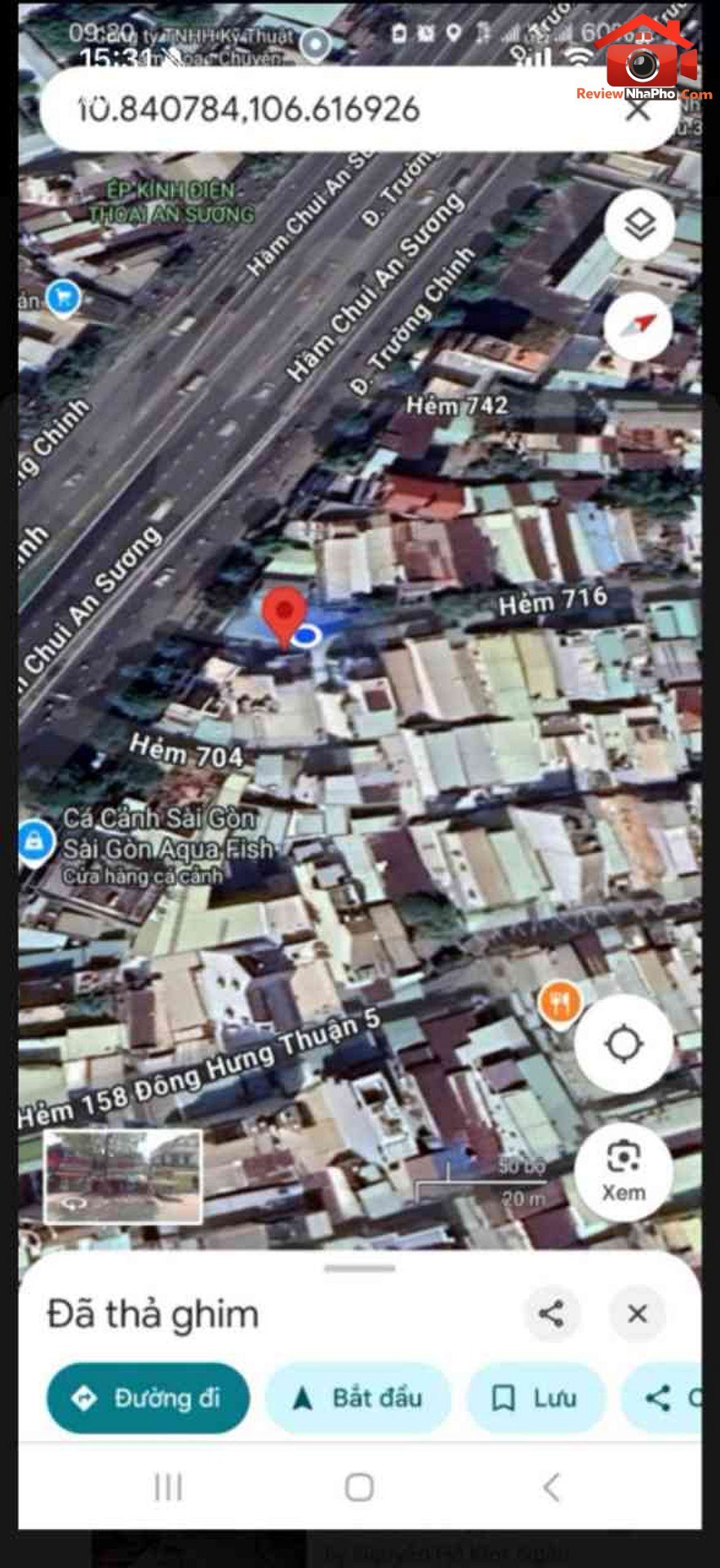The height and width of the screenshot is (1568, 720).
Task: Close the Đã thả ghim panel
Action: (638, 1313)
